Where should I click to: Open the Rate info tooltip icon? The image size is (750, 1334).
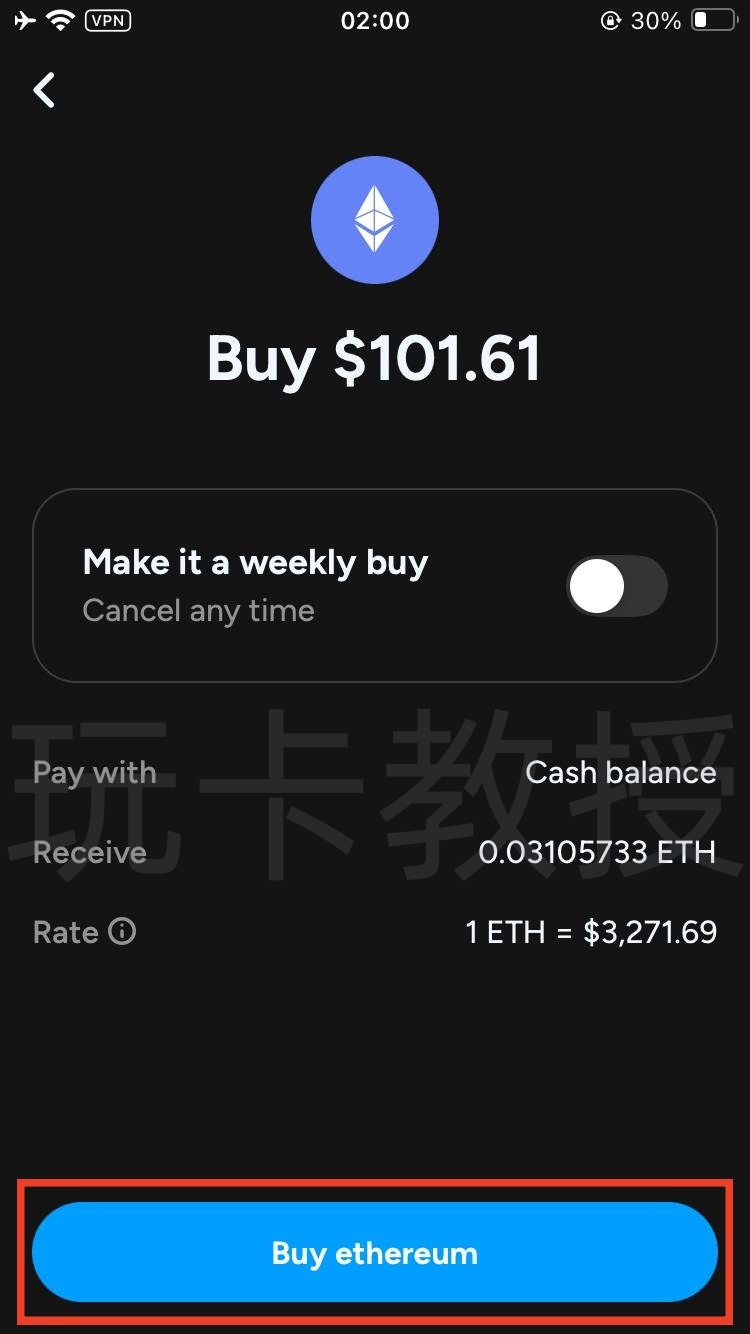pos(122,932)
